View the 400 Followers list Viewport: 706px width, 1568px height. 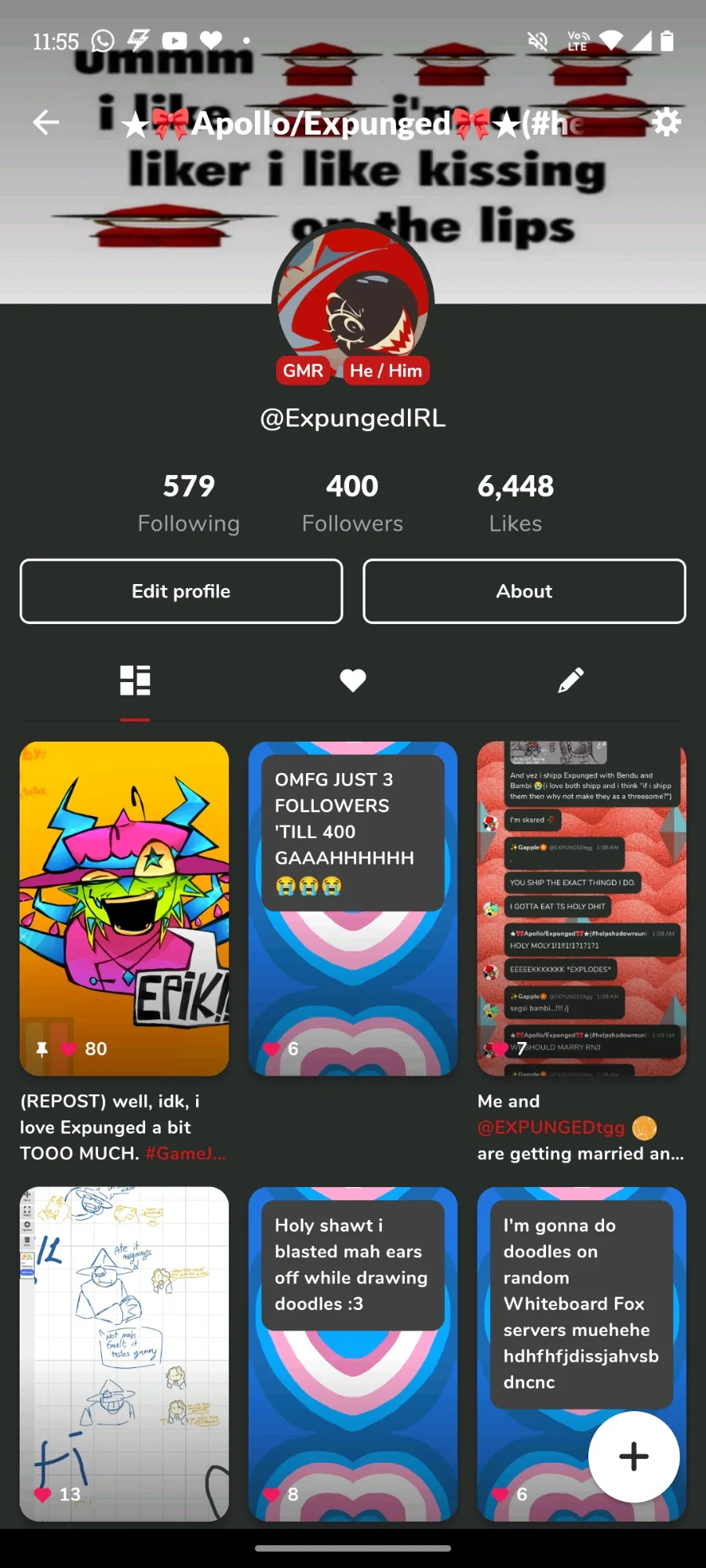point(352,503)
